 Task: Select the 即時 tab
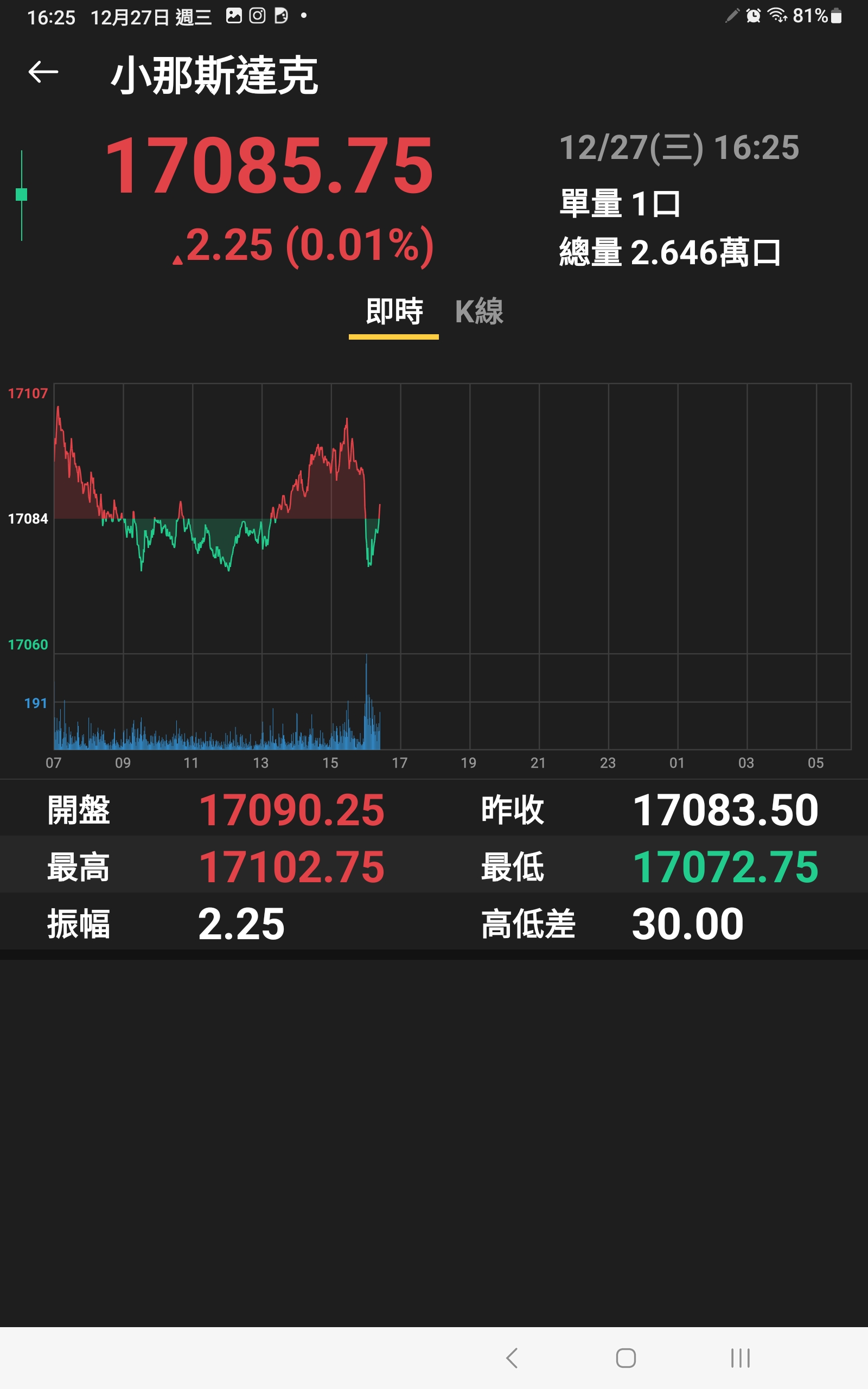[394, 311]
